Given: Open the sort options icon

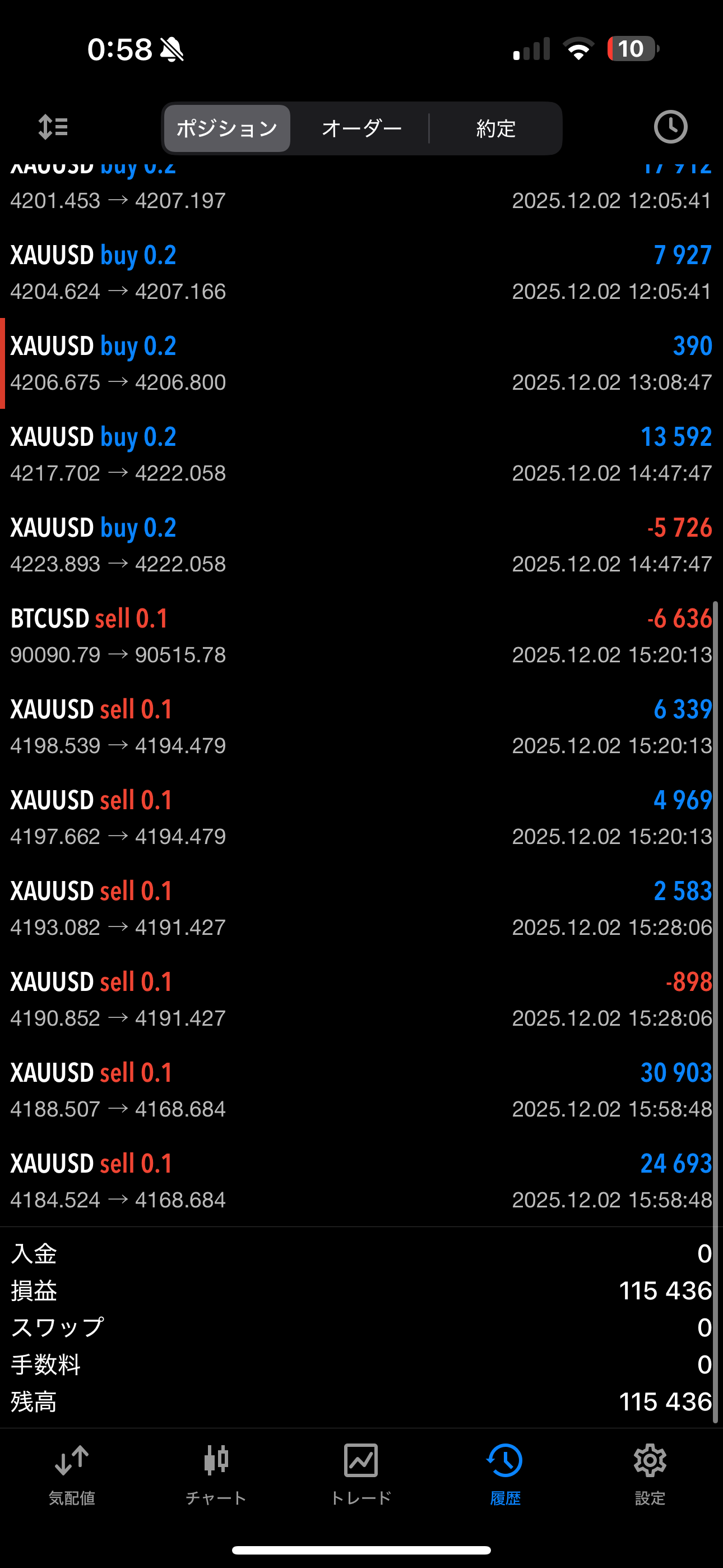Looking at the screenshot, I should [53, 128].
